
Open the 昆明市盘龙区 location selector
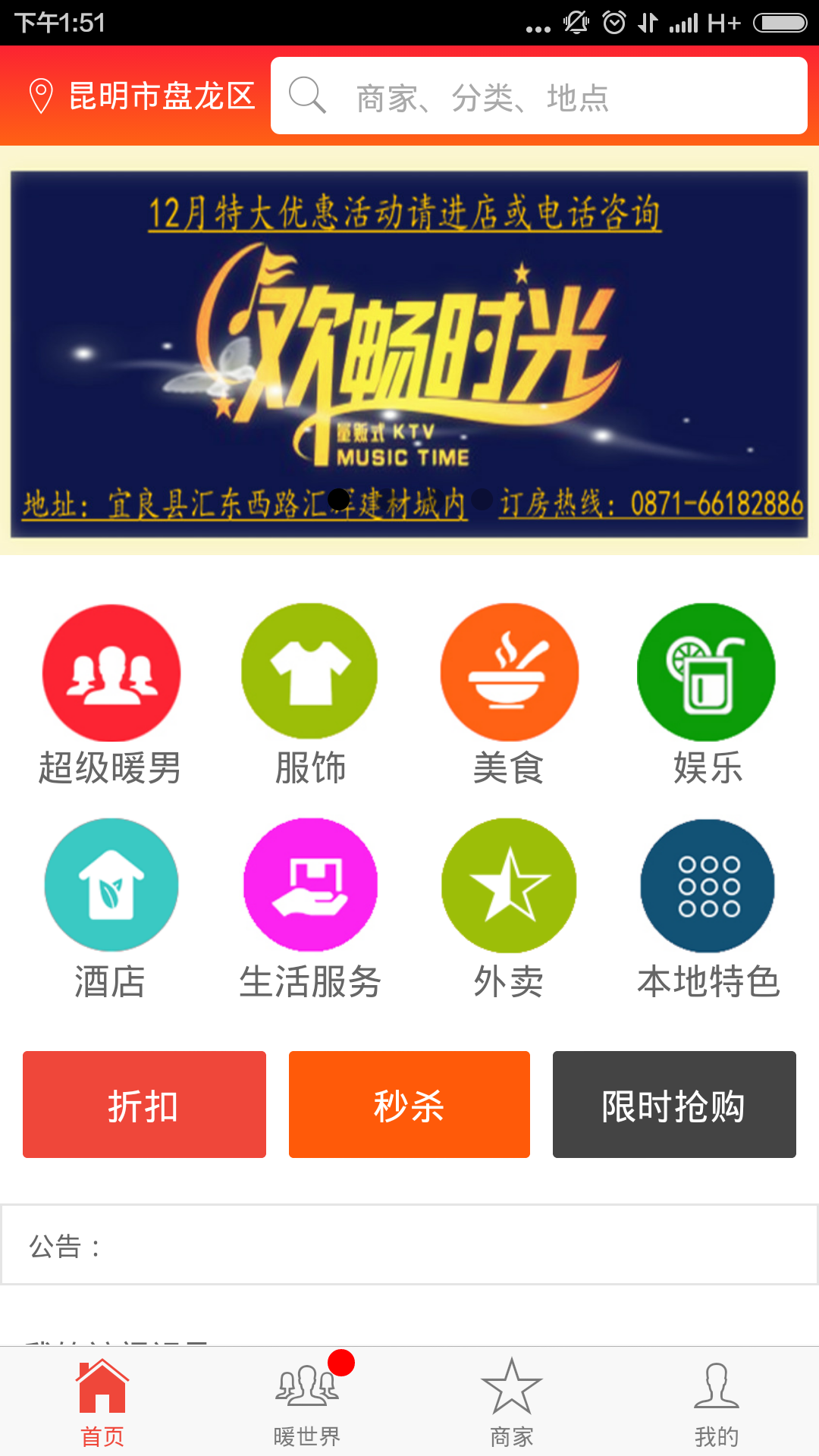[142, 96]
